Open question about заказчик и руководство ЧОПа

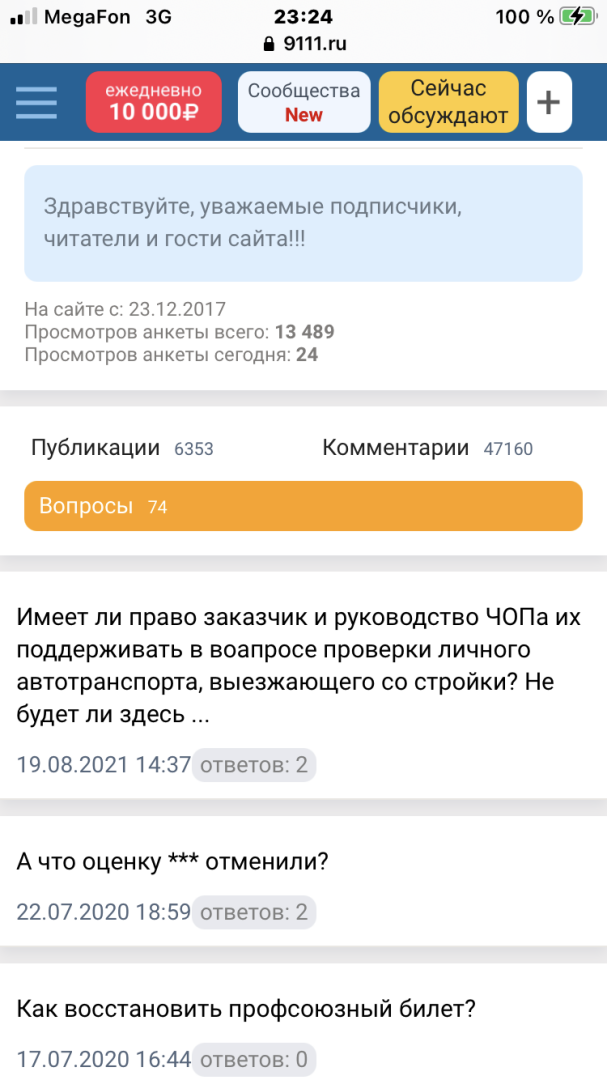pos(298,667)
